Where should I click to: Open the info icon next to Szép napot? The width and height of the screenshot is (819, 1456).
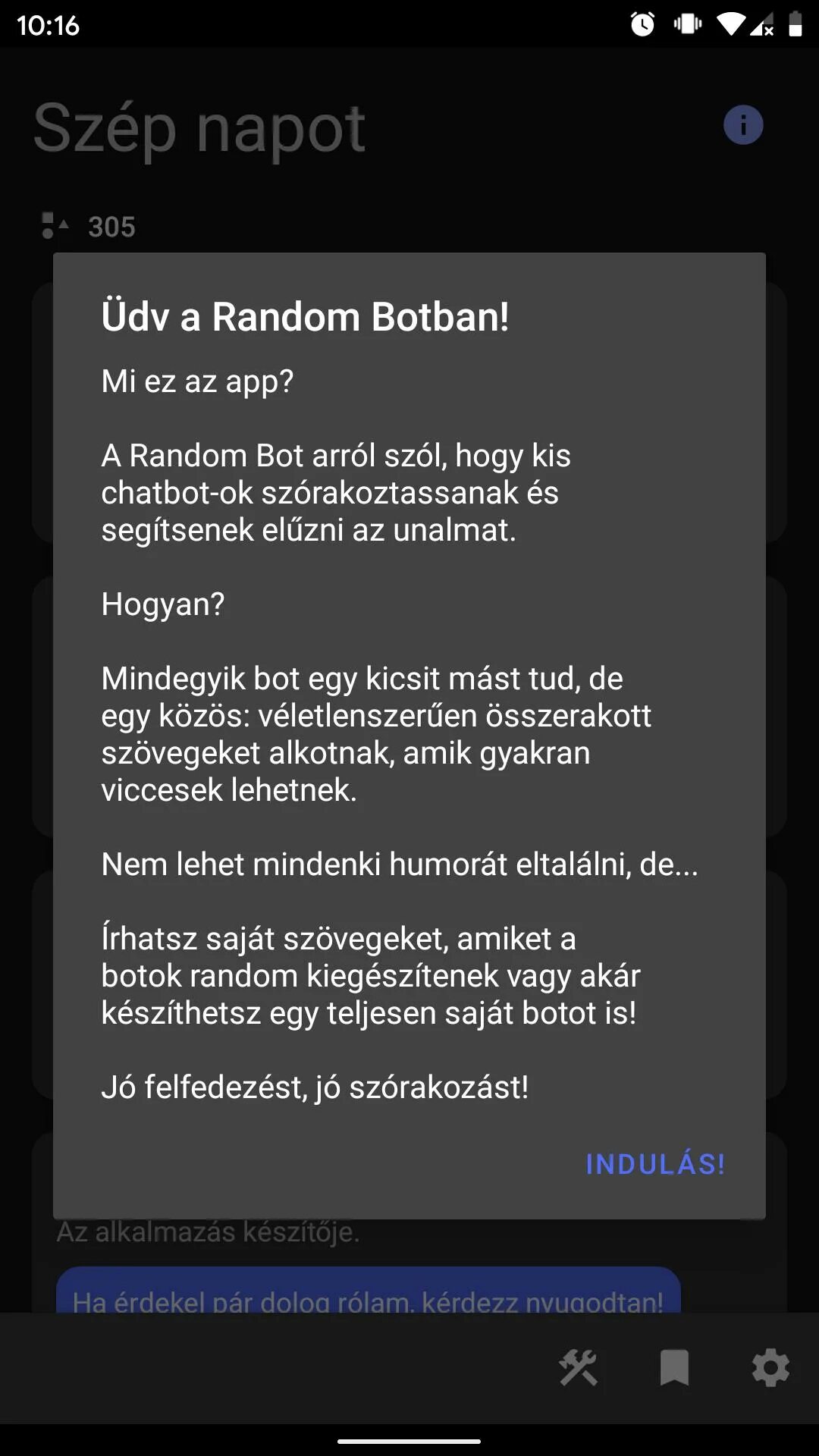[x=743, y=125]
